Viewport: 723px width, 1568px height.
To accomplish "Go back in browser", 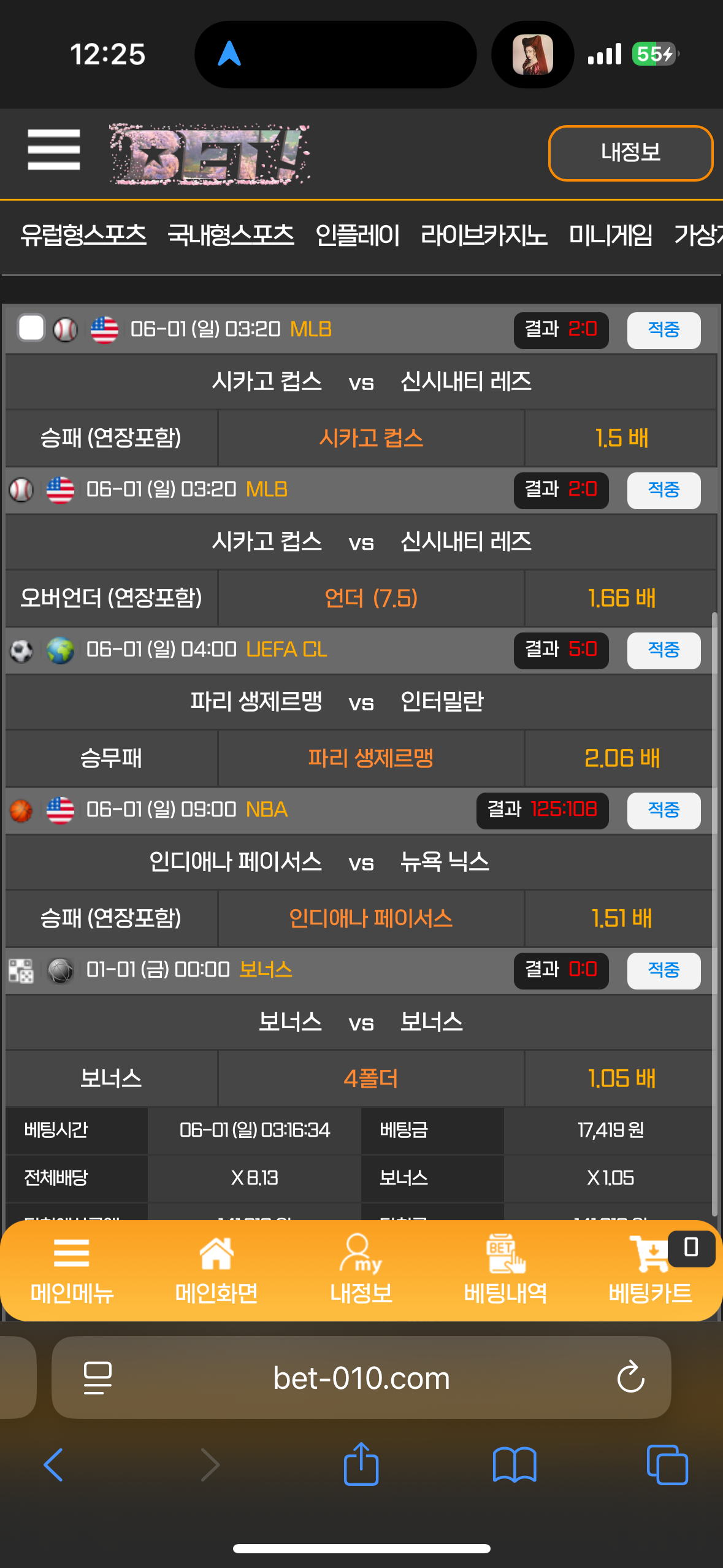I will 54,1465.
